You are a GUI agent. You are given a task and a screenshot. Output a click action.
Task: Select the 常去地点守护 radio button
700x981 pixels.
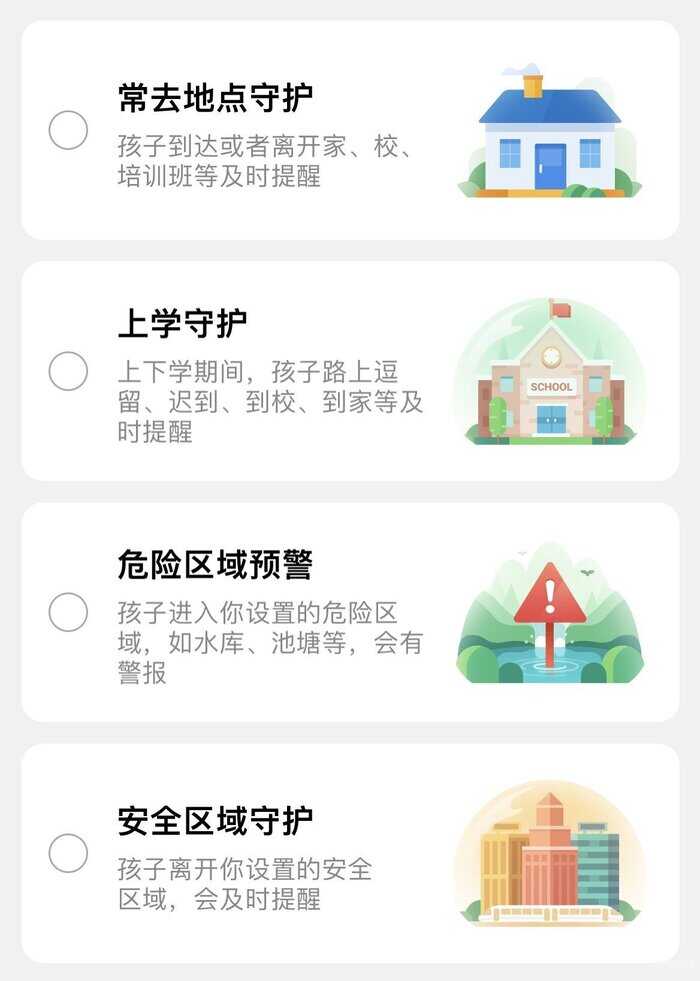68,130
